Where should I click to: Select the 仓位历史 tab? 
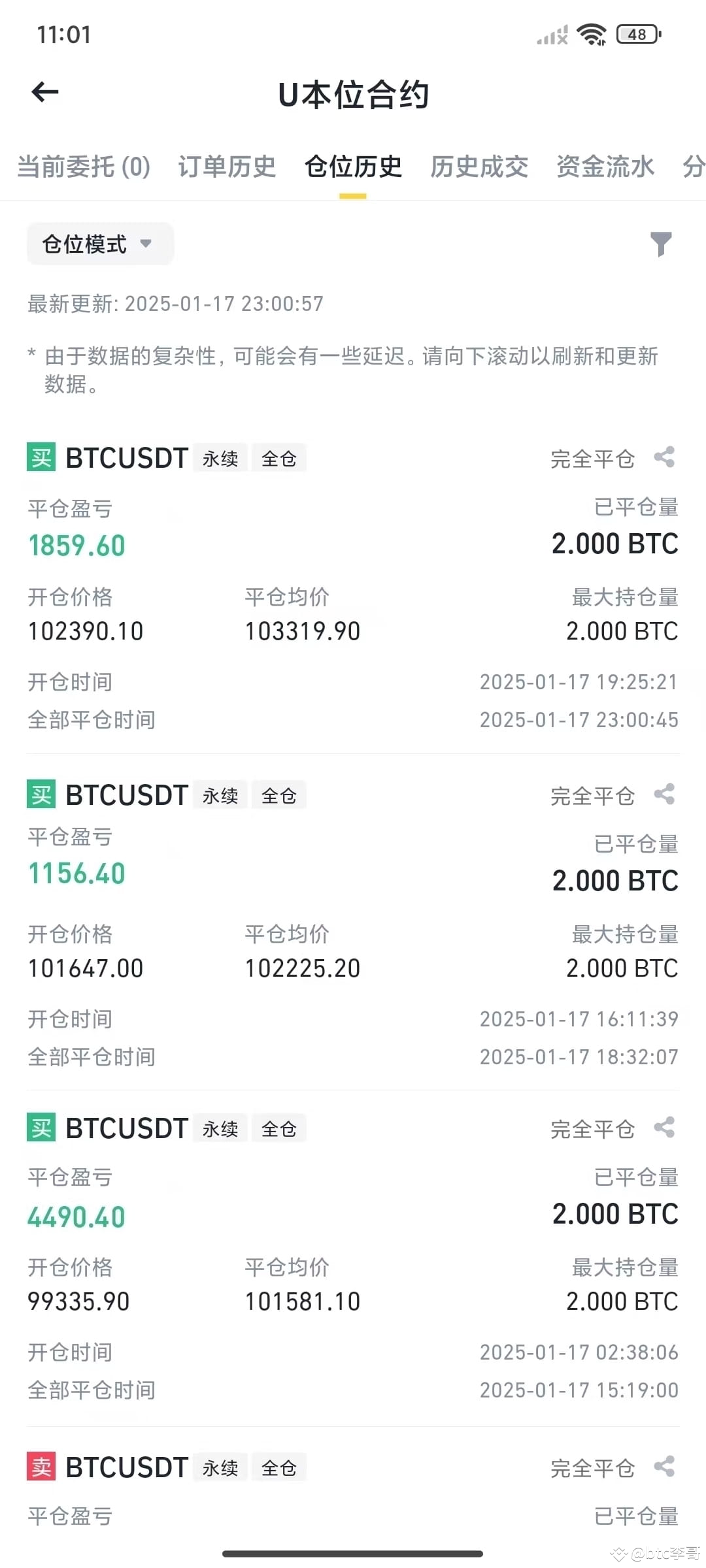click(x=353, y=167)
